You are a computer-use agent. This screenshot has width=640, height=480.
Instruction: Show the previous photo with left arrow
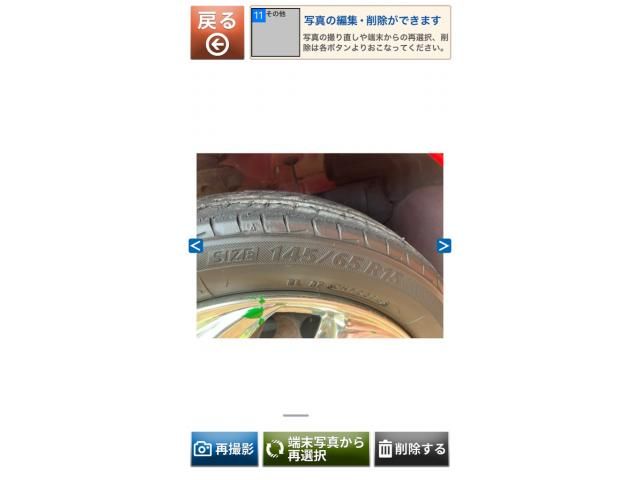click(195, 246)
